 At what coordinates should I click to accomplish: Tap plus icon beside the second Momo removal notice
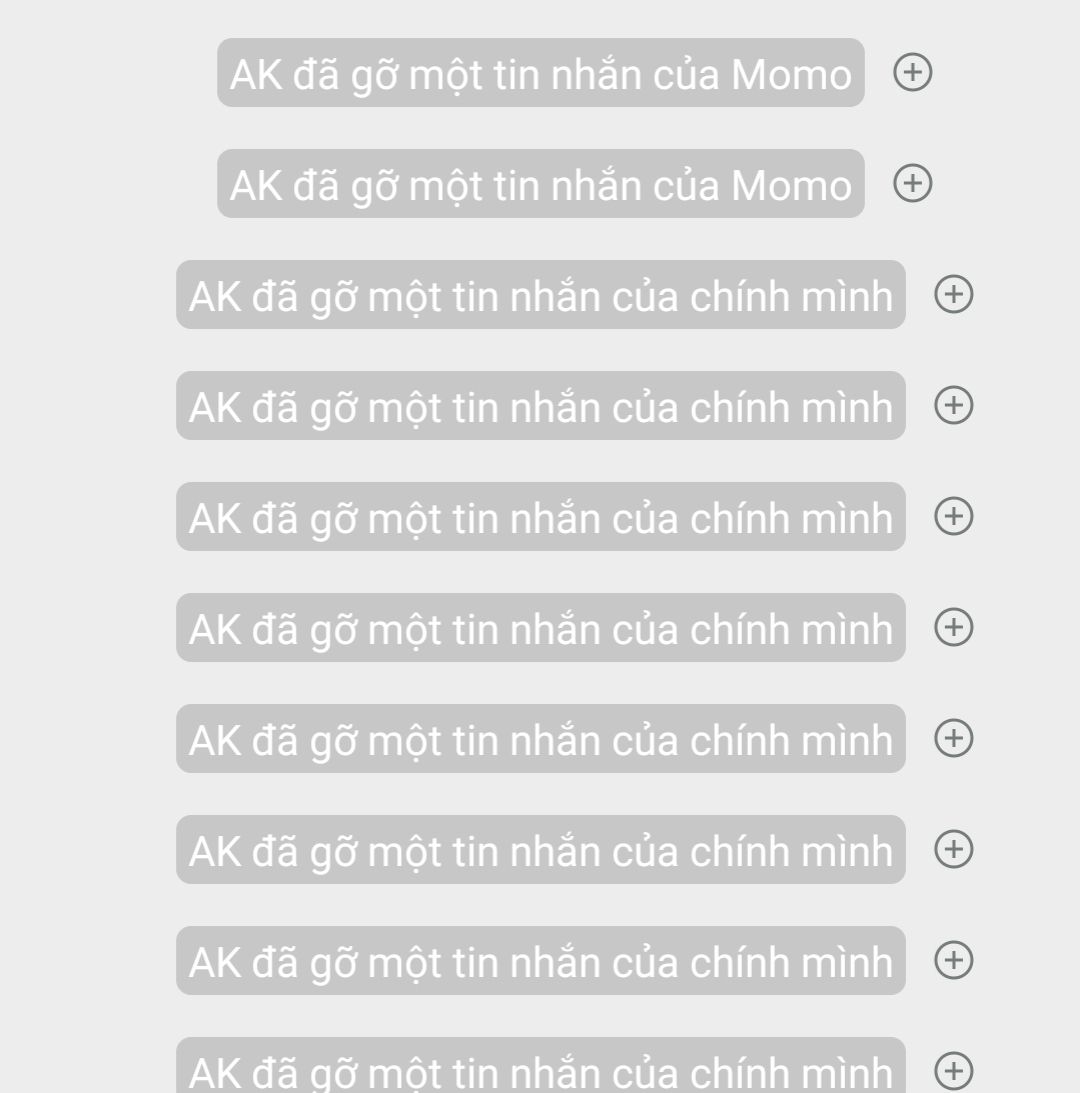(912, 183)
